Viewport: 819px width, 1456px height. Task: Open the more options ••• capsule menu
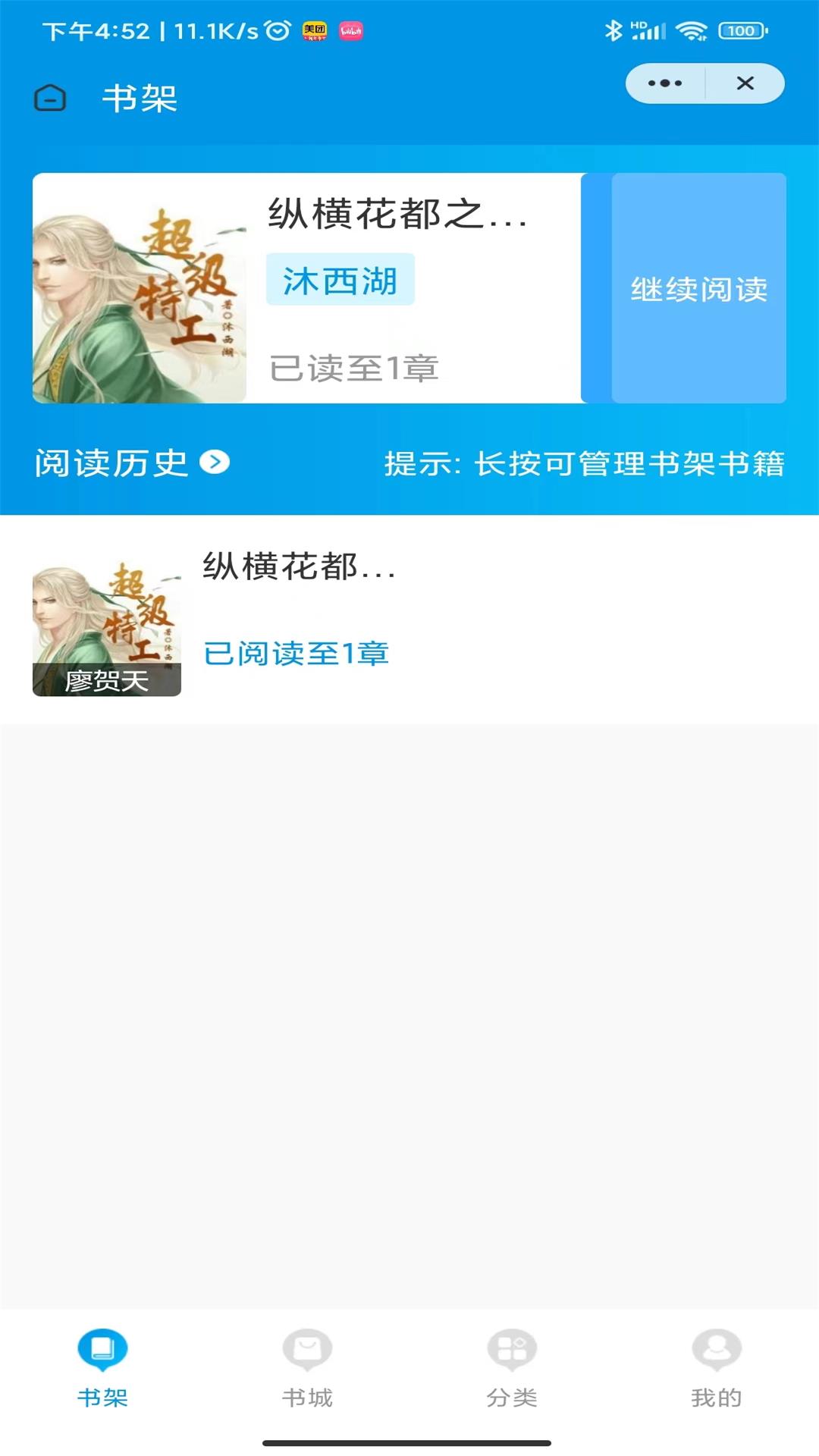pyautogui.click(x=664, y=83)
